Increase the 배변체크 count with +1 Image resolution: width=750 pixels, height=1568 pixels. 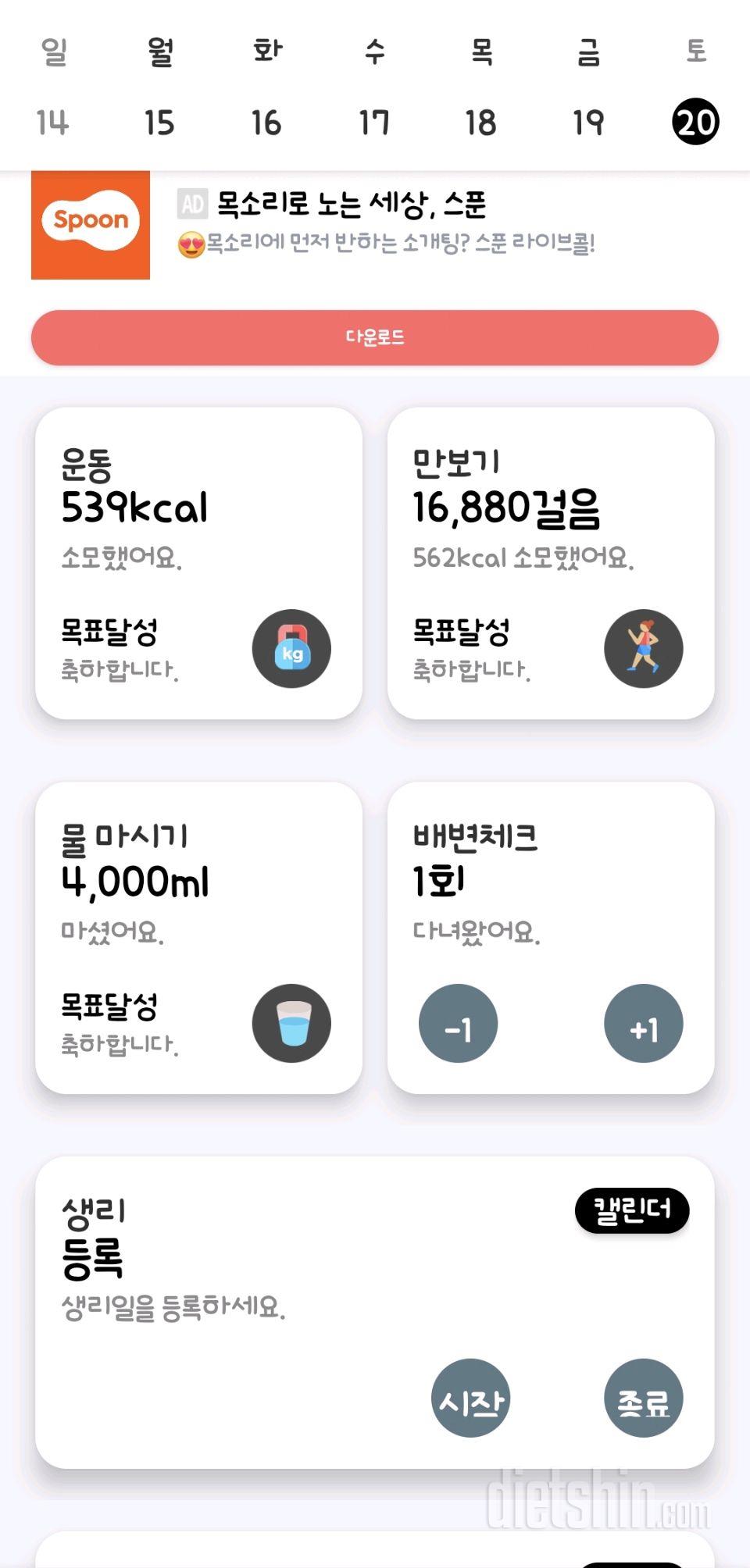(644, 1024)
